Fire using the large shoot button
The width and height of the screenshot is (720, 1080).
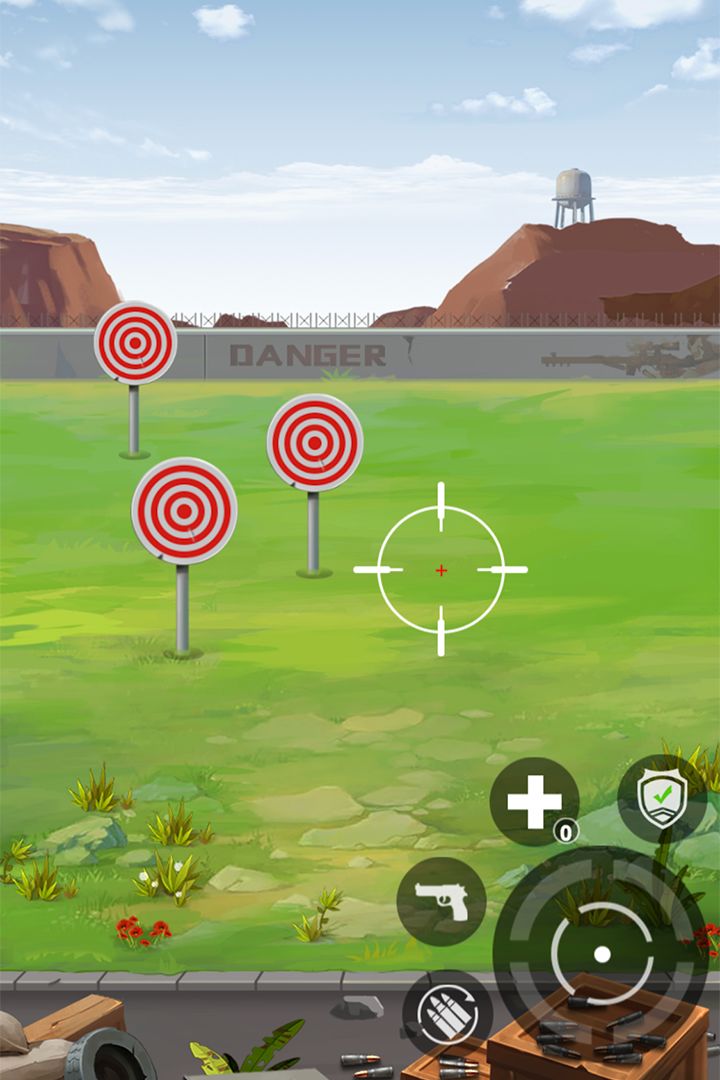coord(601,953)
